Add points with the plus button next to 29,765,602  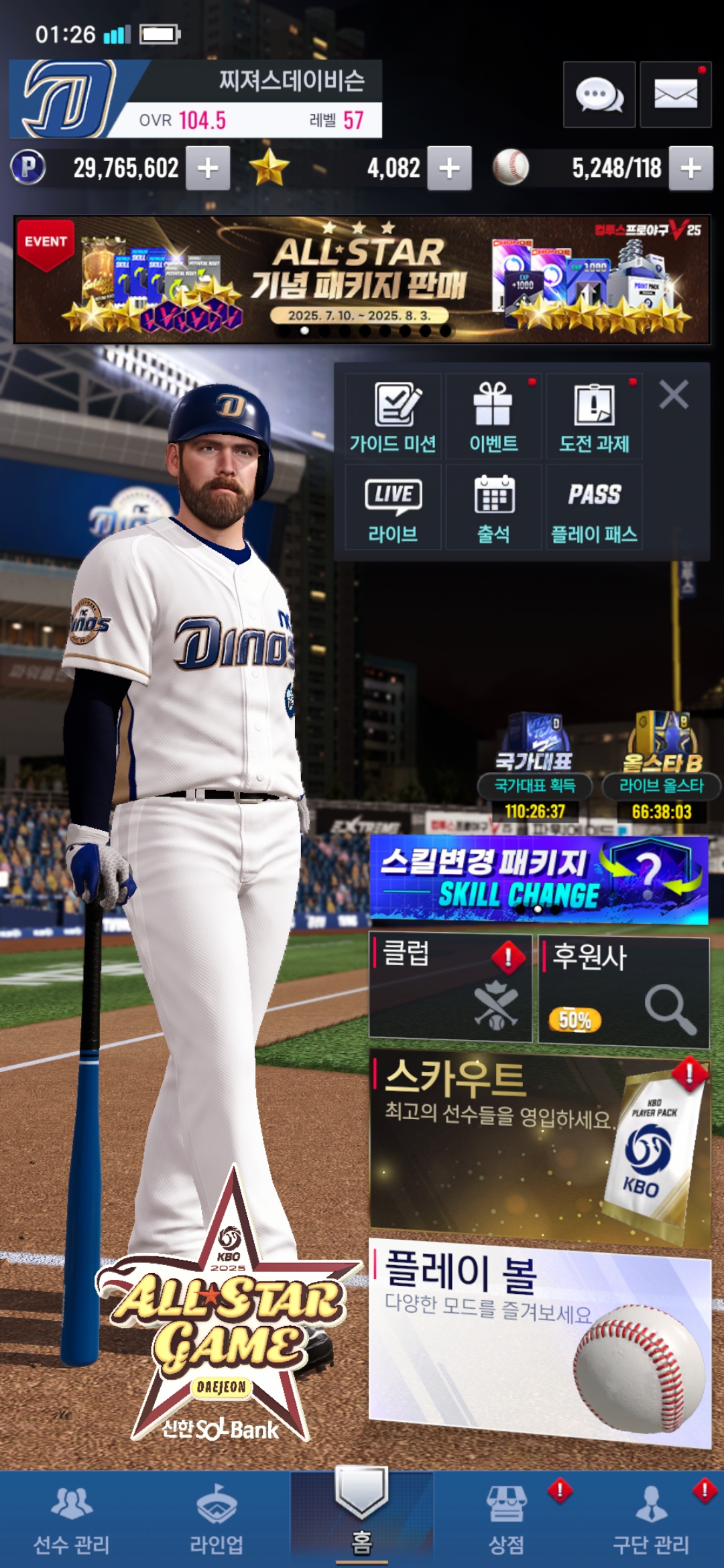point(208,168)
